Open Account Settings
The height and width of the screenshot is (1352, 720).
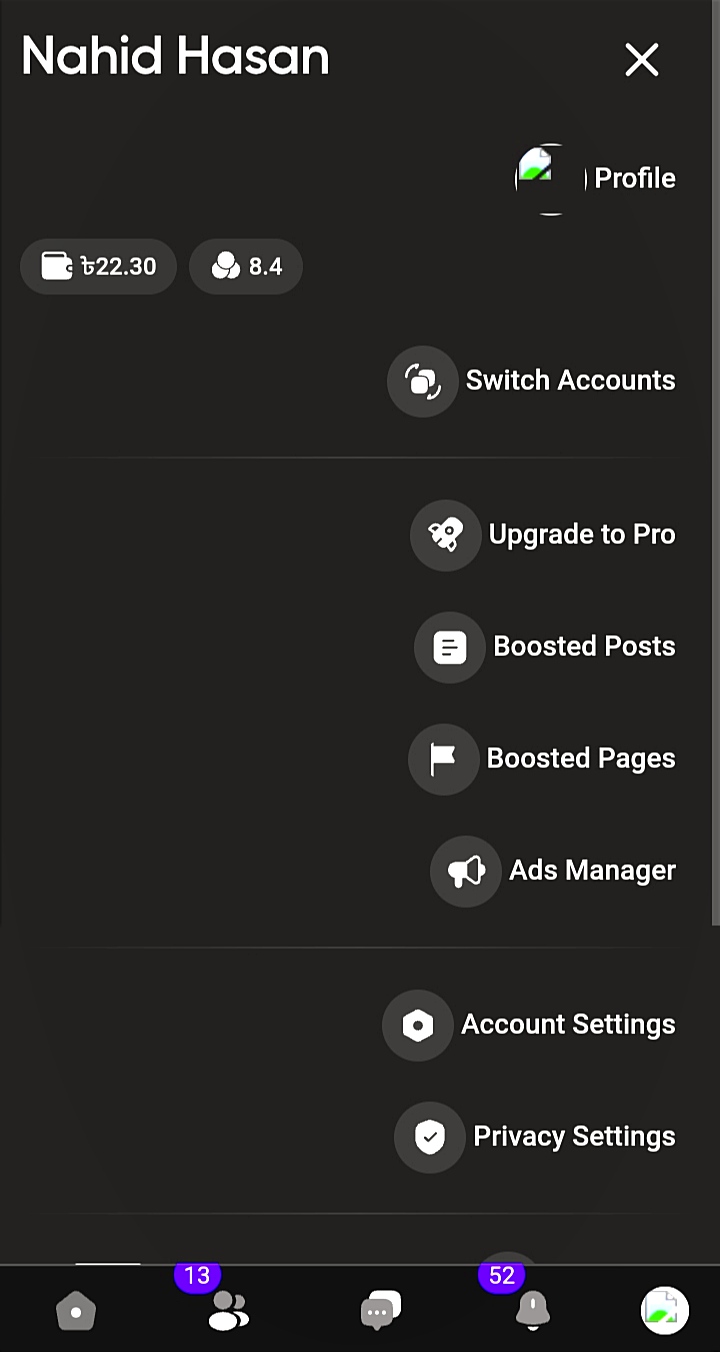[529, 1025]
